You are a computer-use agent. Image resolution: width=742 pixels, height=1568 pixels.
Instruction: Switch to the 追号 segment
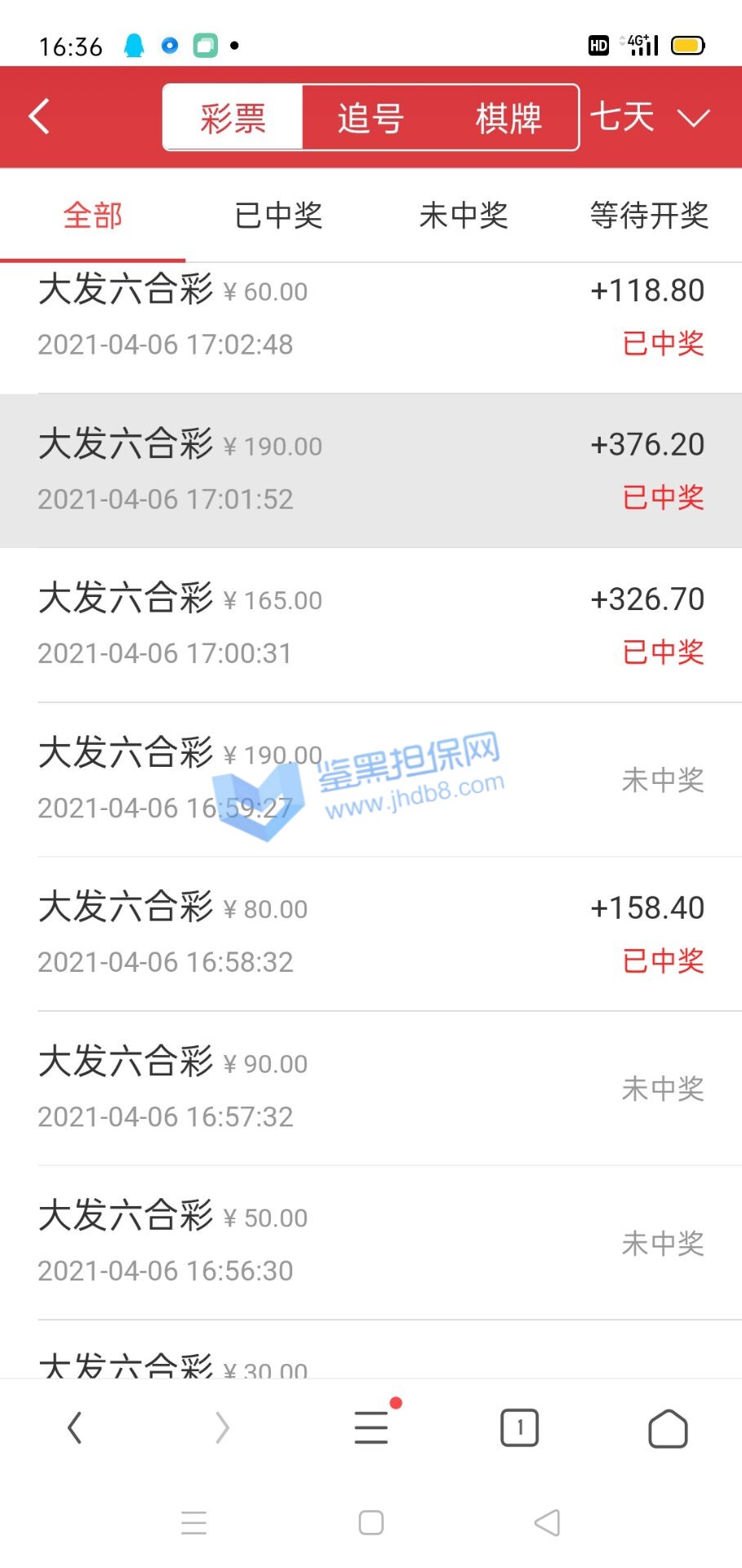click(371, 118)
